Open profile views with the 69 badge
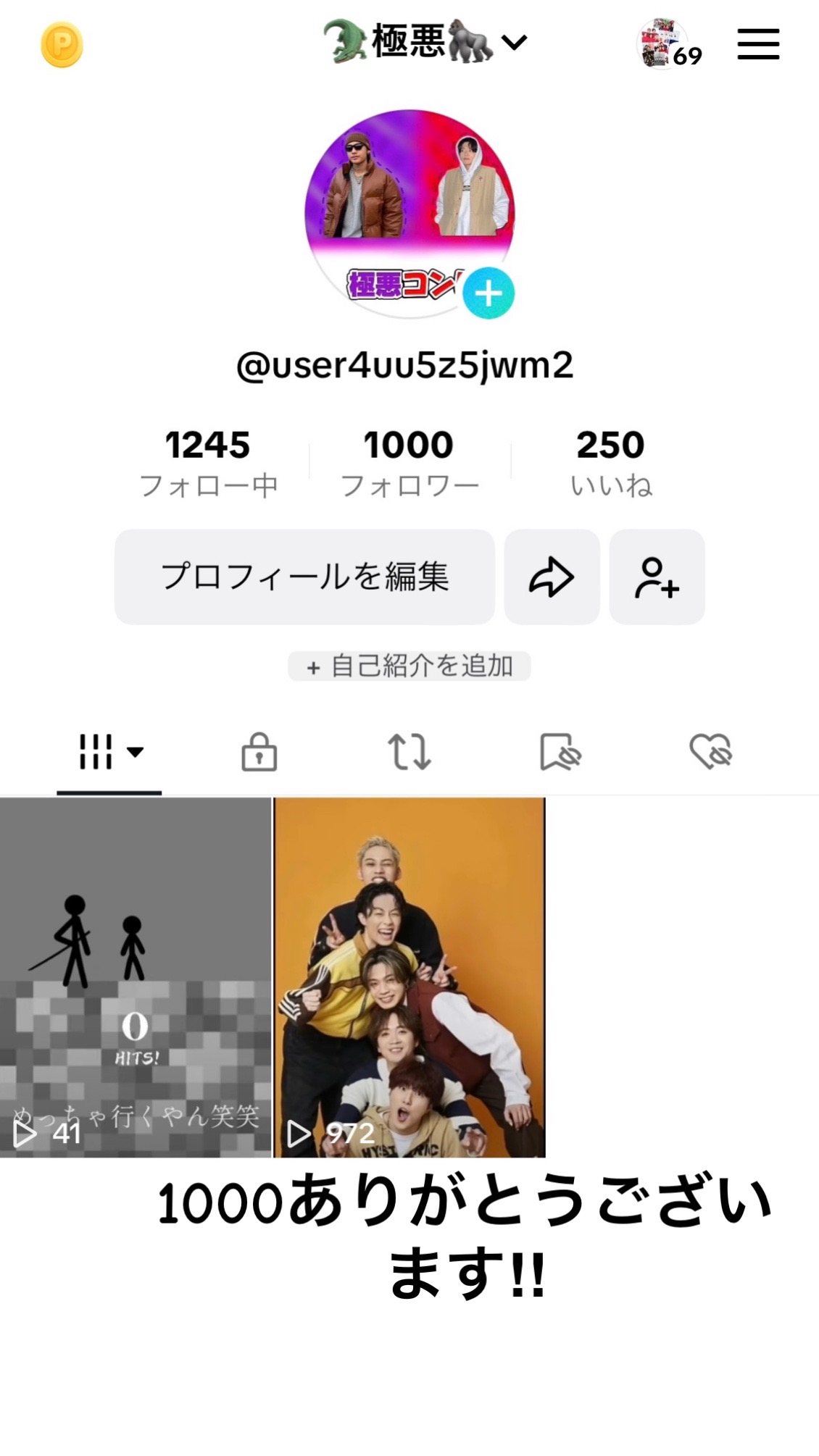 (x=668, y=45)
